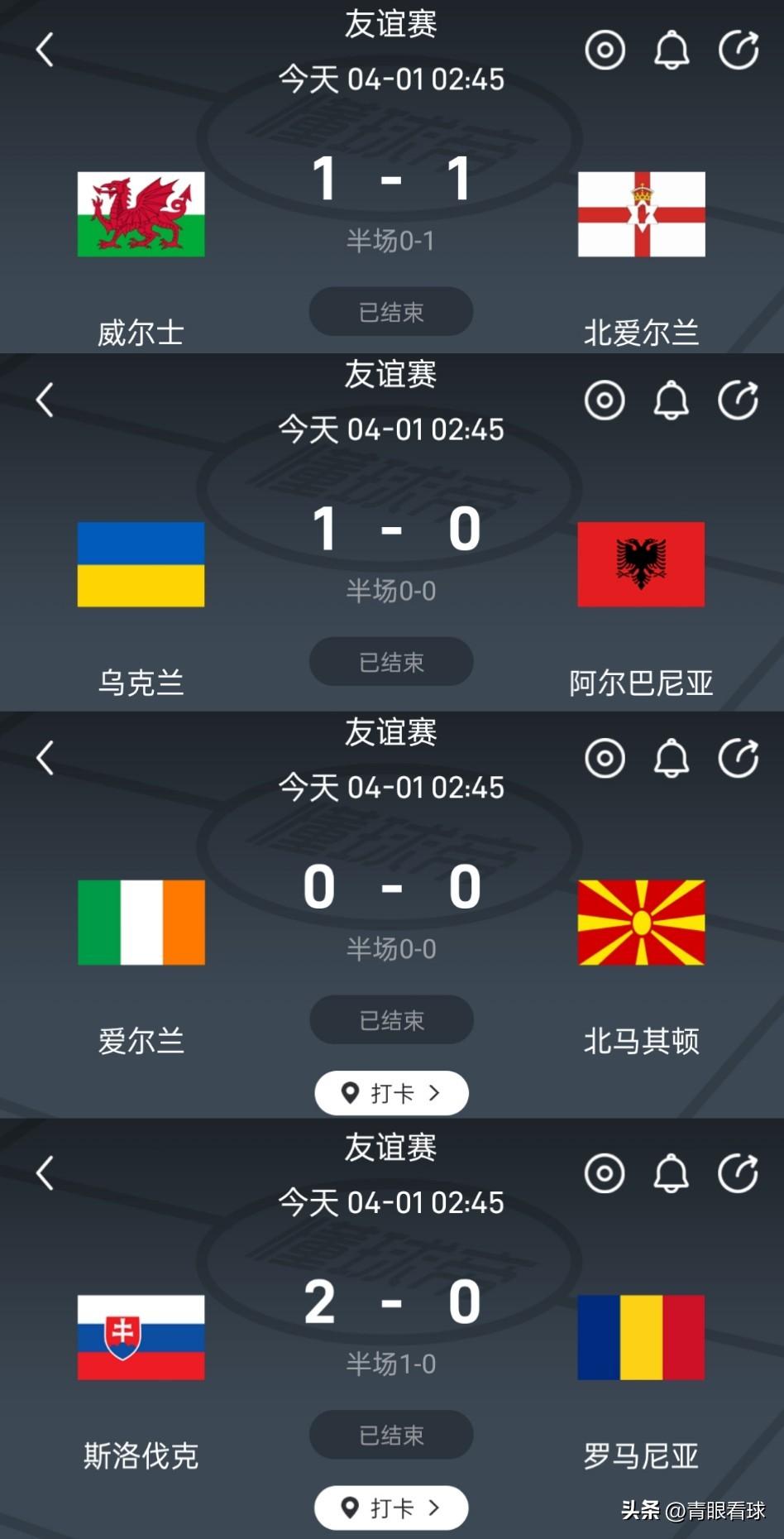784x1539 pixels.
Task: Tap the live target icon on Ireland match card
Action: tap(604, 757)
